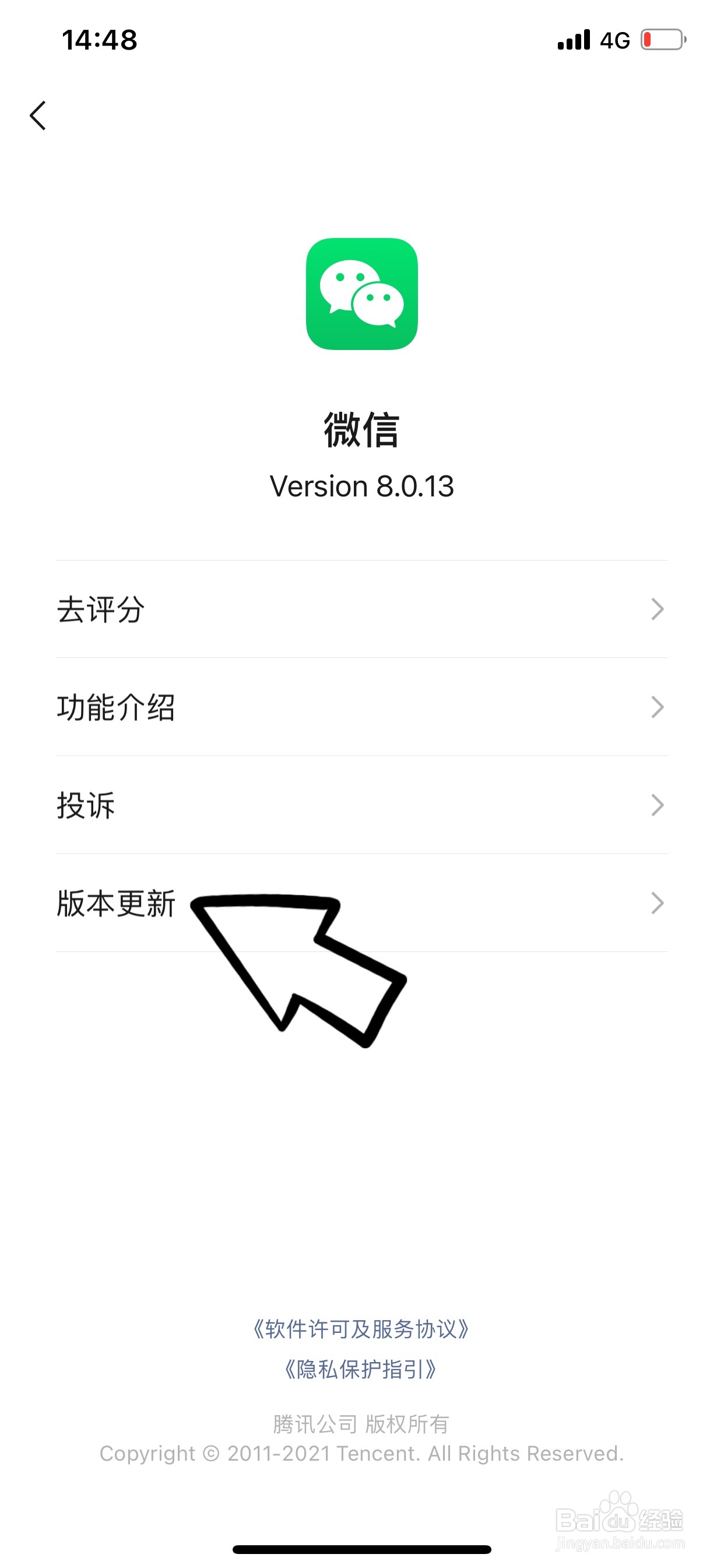The height and width of the screenshot is (1568, 724).
Task: Tap the back arrow at top left
Action: point(38,116)
